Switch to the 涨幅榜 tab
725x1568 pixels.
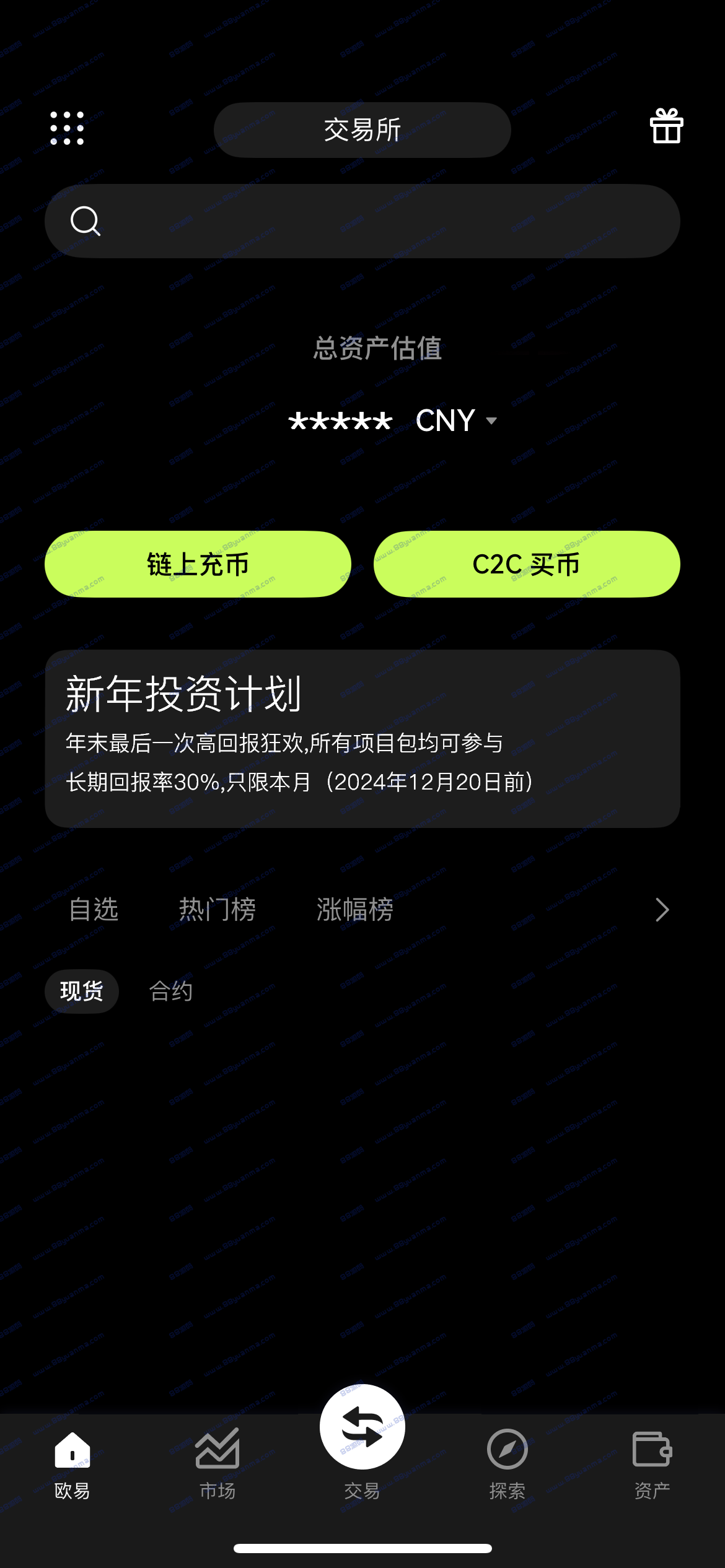point(355,910)
